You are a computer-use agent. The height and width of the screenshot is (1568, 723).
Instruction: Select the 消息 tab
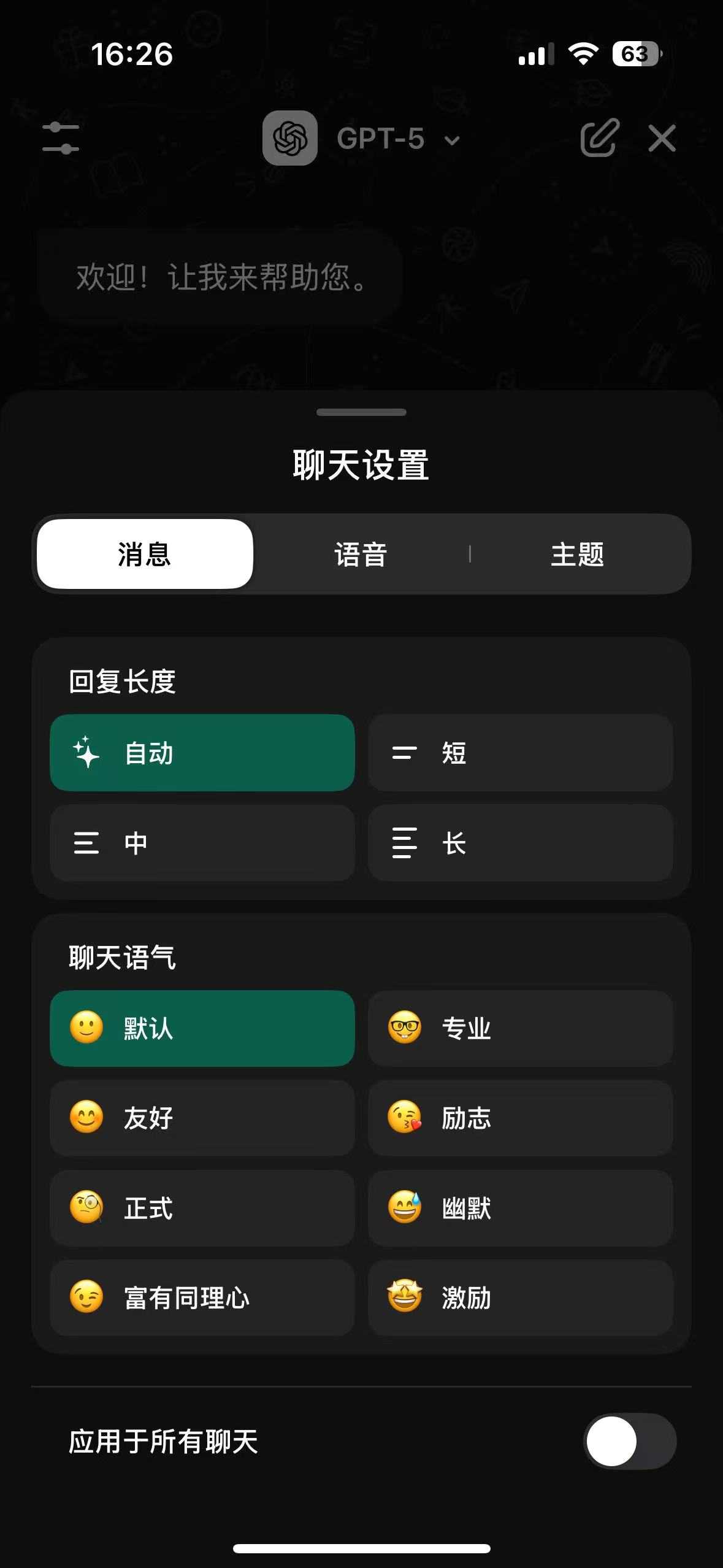145,554
